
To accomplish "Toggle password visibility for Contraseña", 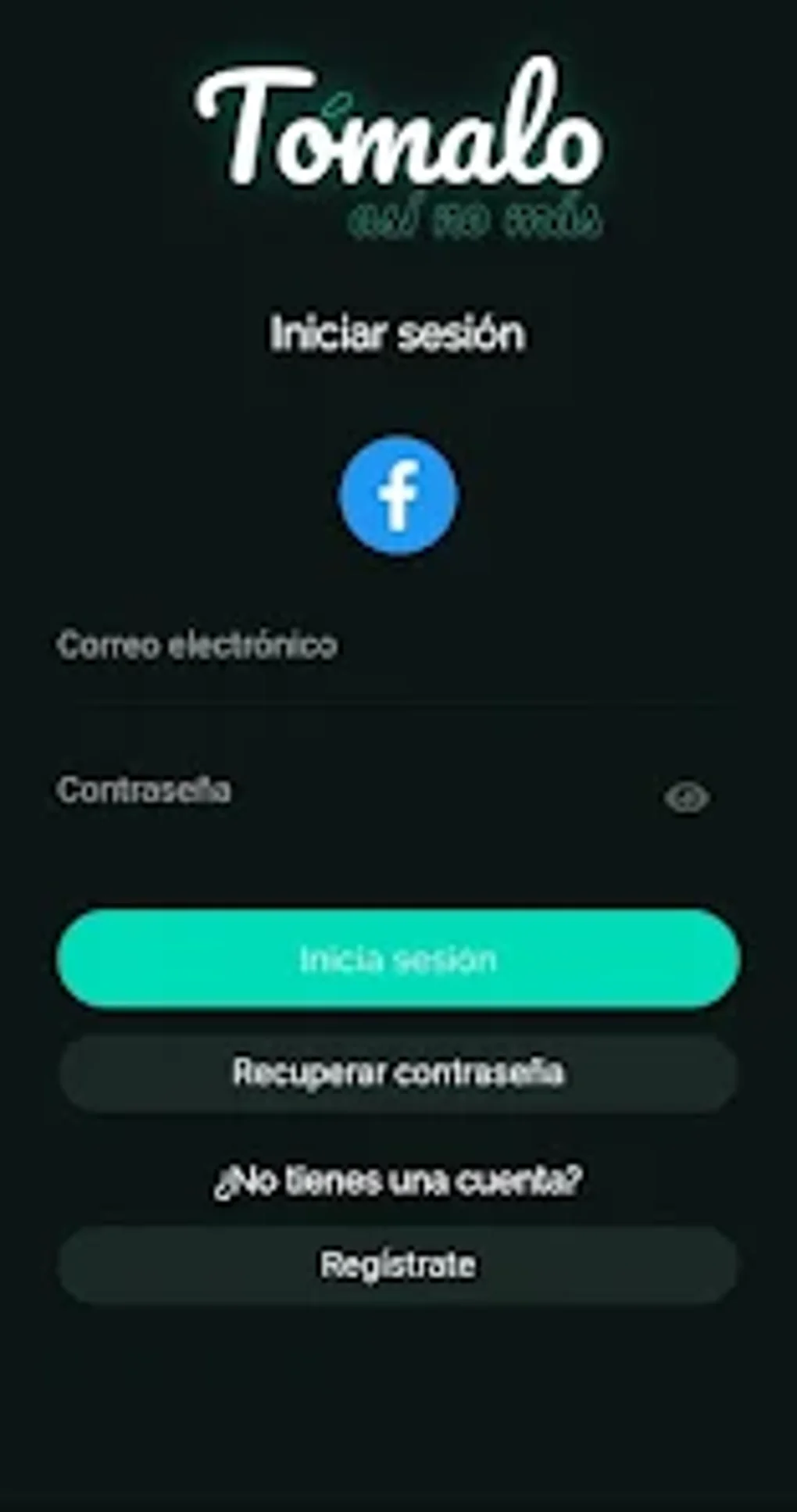I will tap(687, 795).
